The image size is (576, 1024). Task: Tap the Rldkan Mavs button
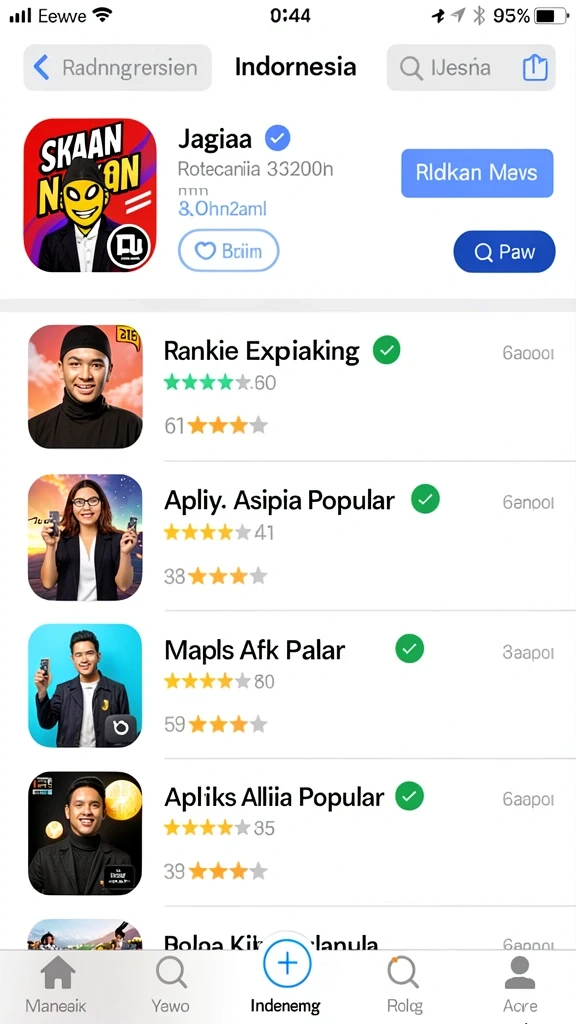477,173
